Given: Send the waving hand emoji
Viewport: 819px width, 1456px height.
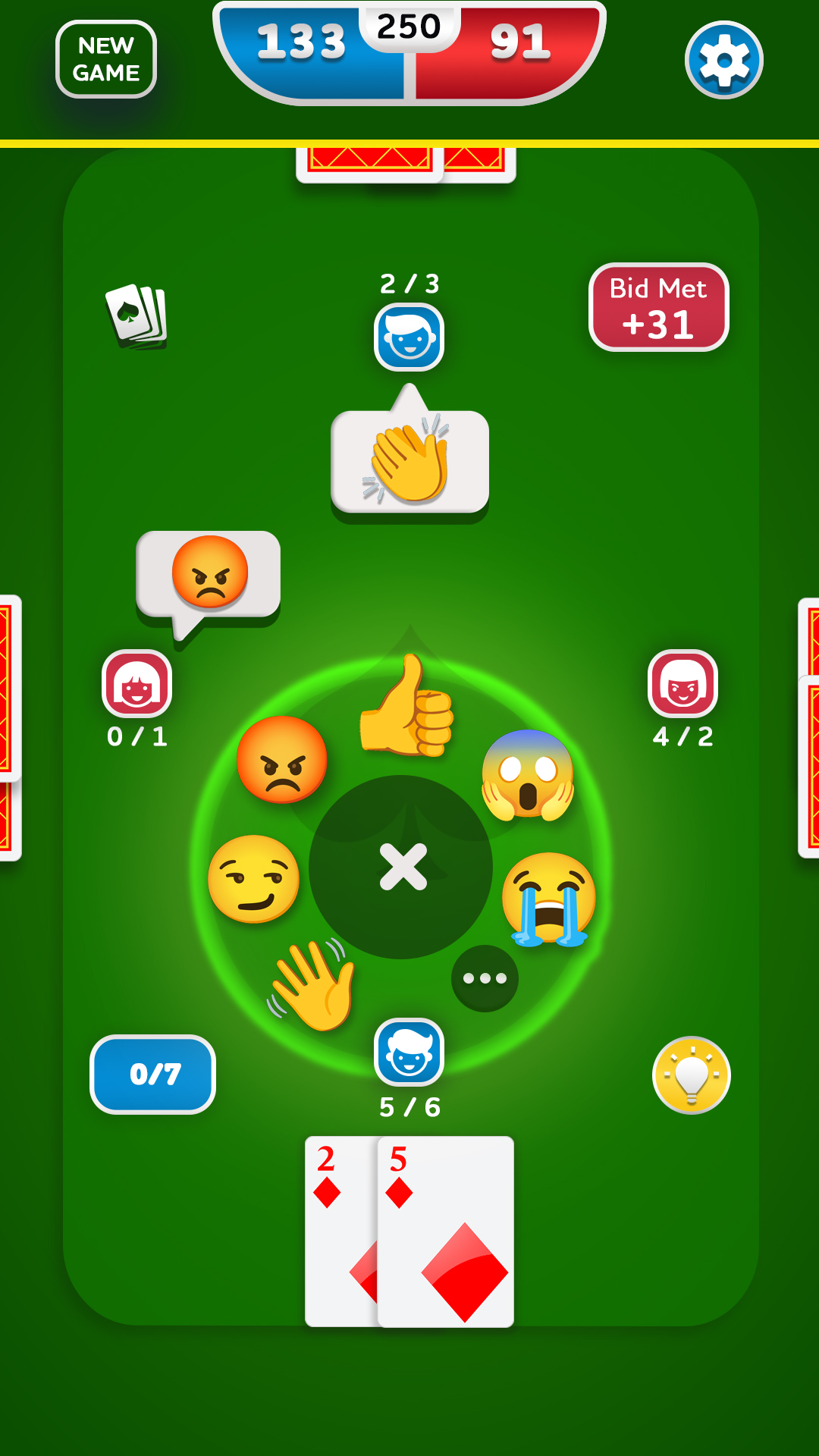Looking at the screenshot, I should [313, 984].
